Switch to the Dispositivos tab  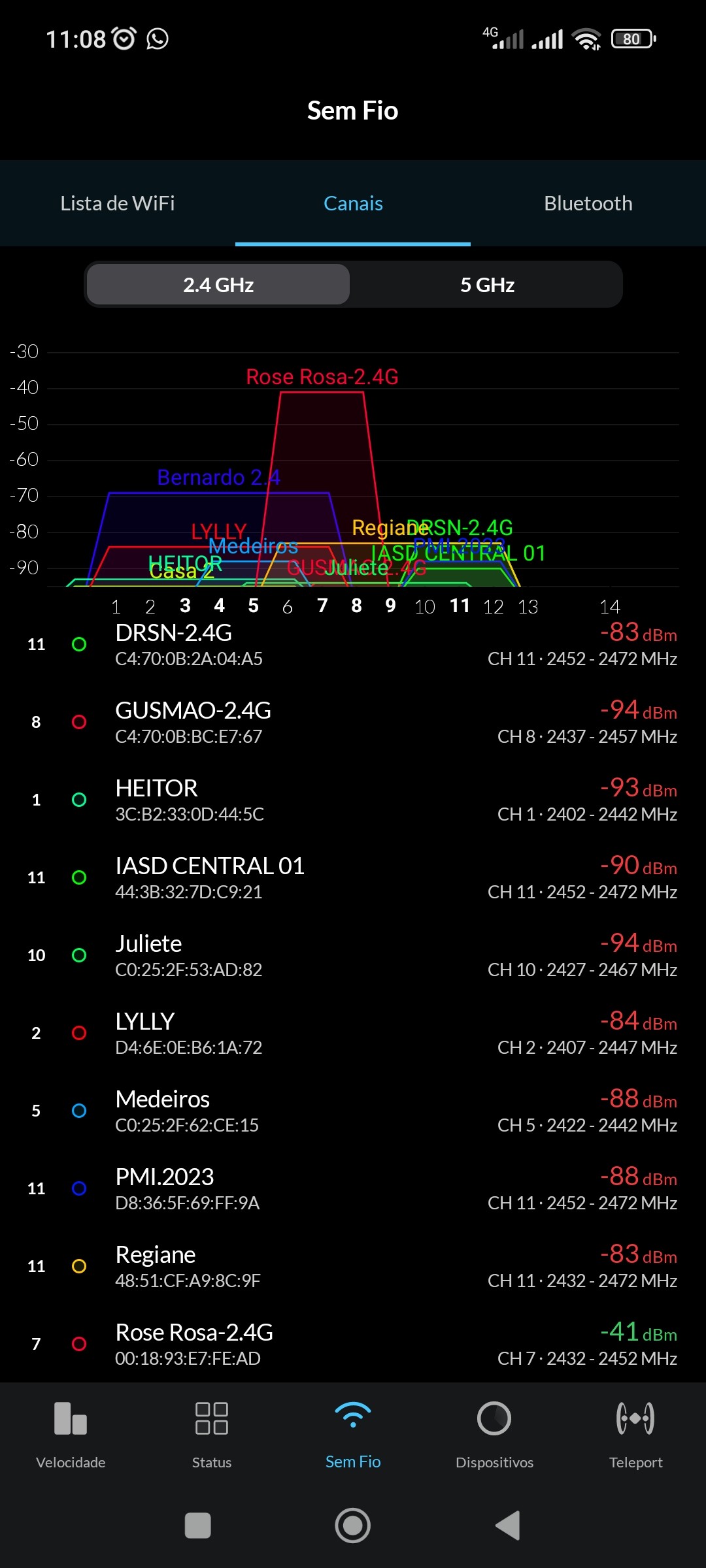pyautogui.click(x=494, y=1434)
